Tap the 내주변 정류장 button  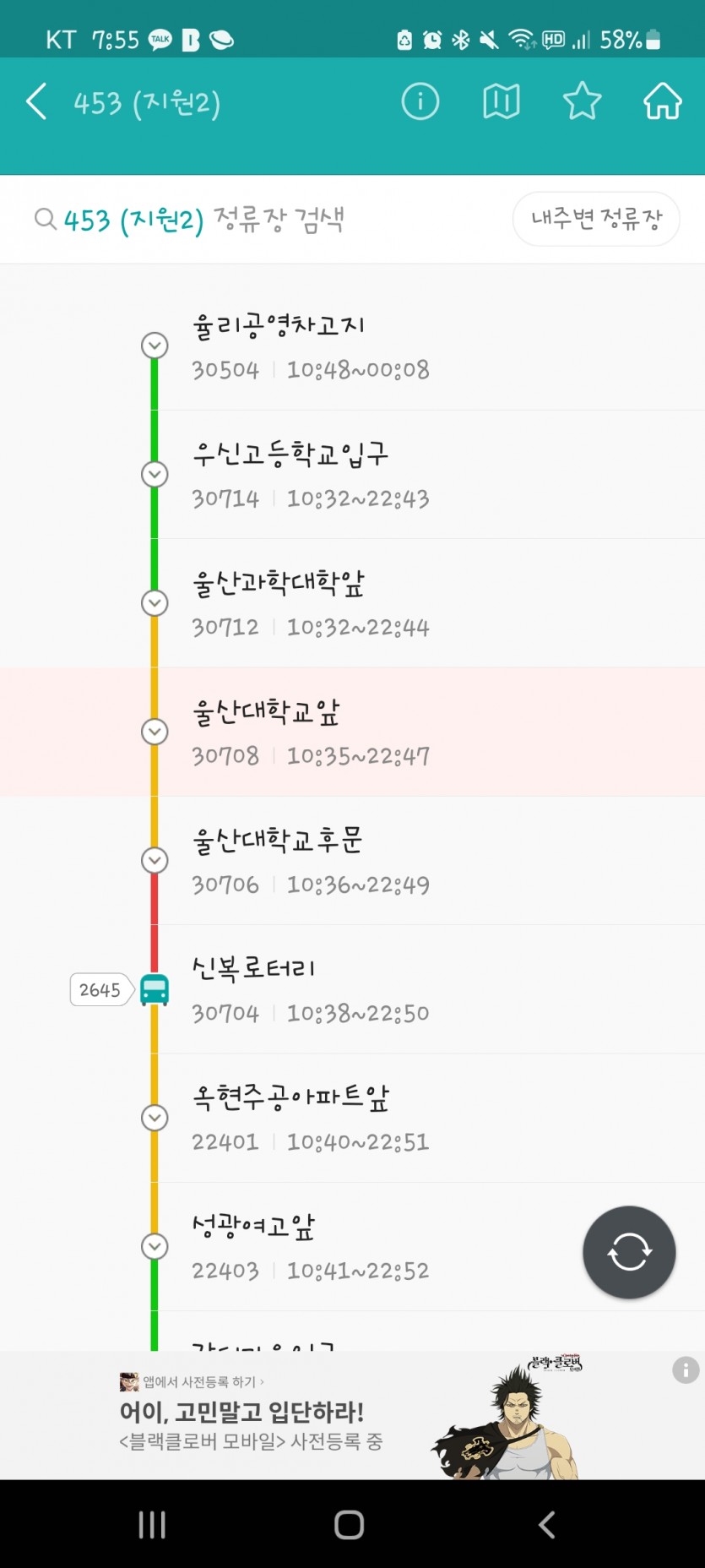click(x=596, y=219)
